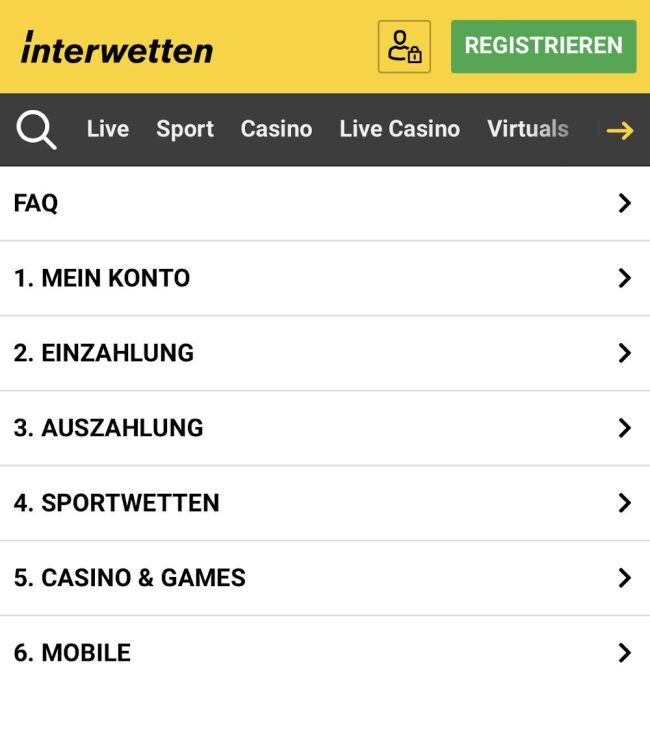Go to home via interwetten logo
This screenshot has height=744, width=650.
117,47
